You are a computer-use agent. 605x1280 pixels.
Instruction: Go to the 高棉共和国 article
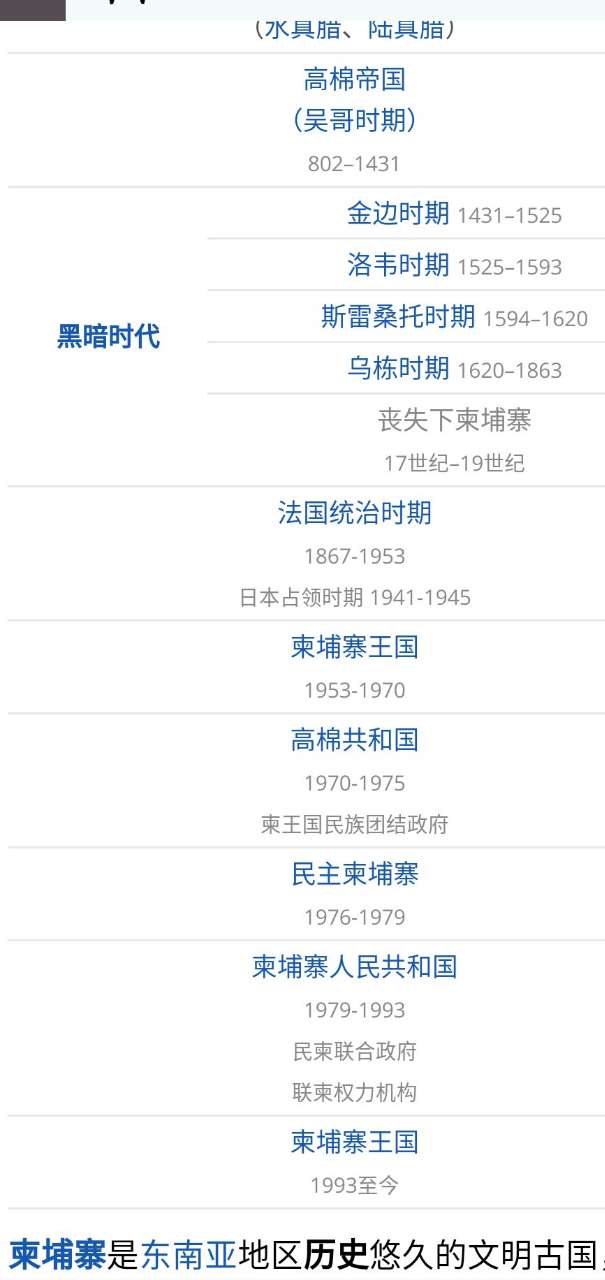354,740
